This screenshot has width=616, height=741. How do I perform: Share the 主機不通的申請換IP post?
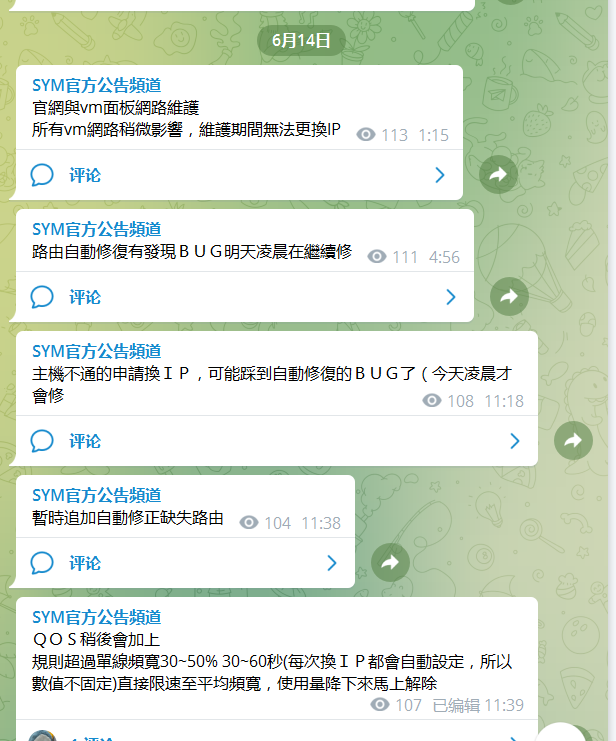[573, 440]
